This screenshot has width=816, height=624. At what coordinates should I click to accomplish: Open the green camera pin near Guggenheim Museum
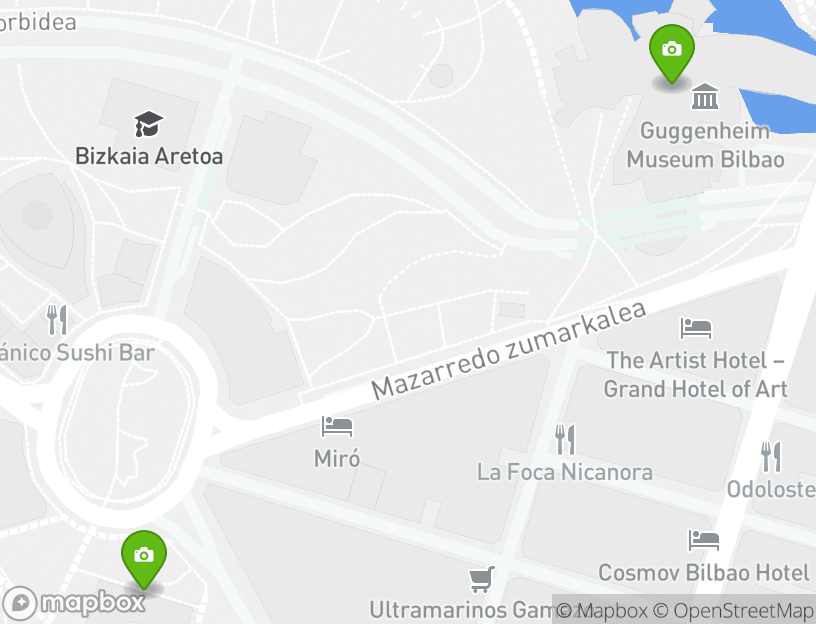(671, 51)
